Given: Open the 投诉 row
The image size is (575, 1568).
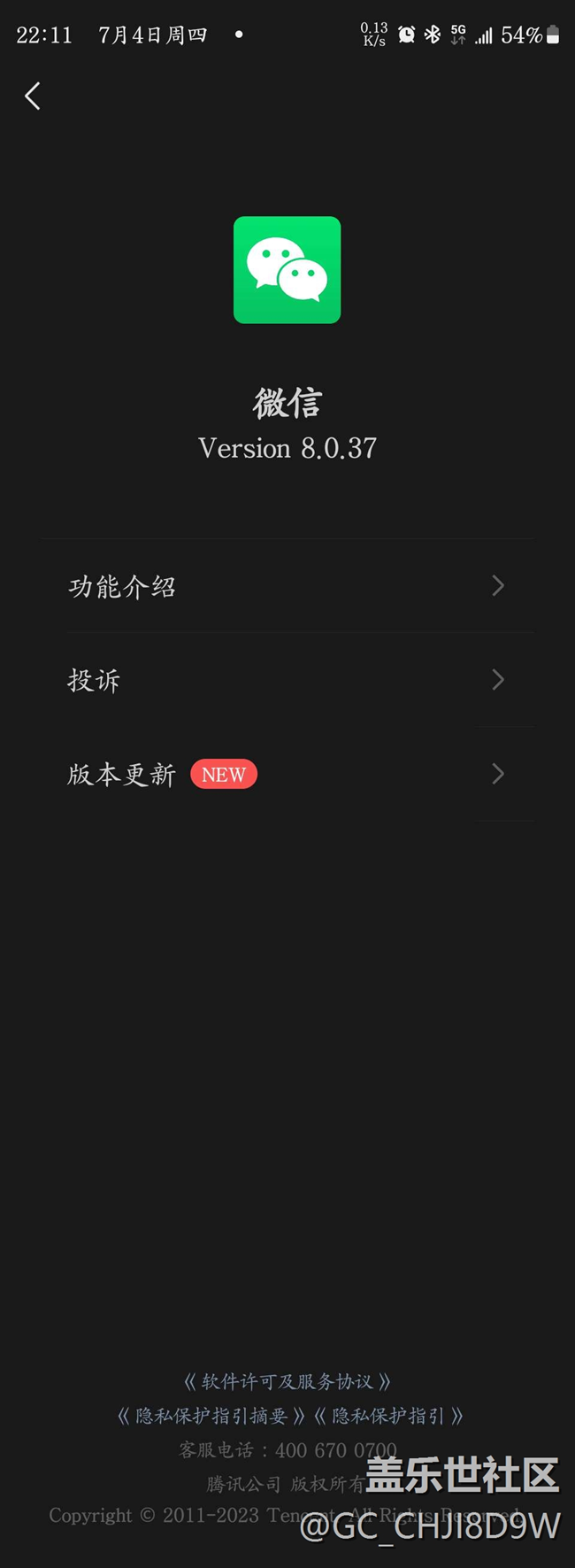Looking at the screenshot, I should pyautogui.click(x=287, y=680).
